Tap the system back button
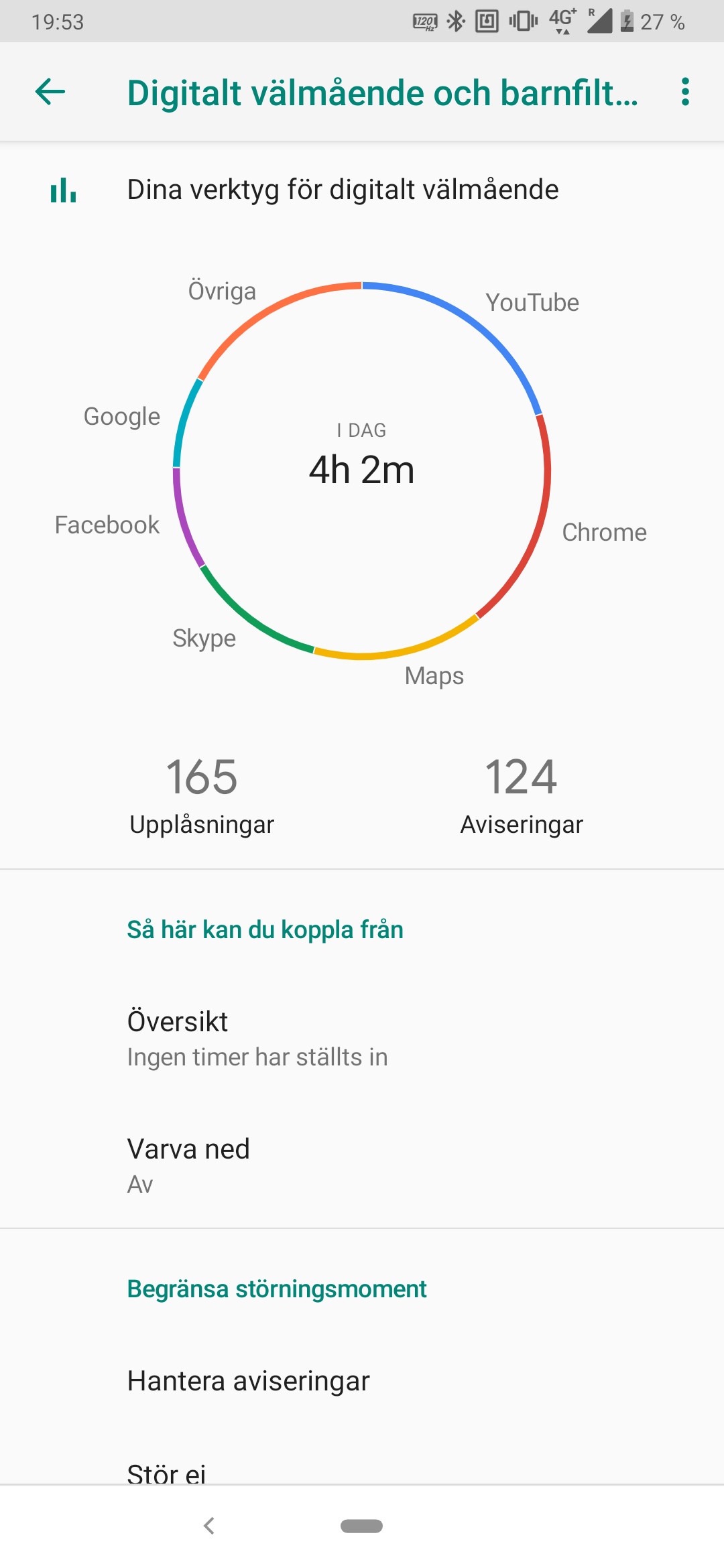The height and width of the screenshot is (1568, 724). (x=208, y=1526)
